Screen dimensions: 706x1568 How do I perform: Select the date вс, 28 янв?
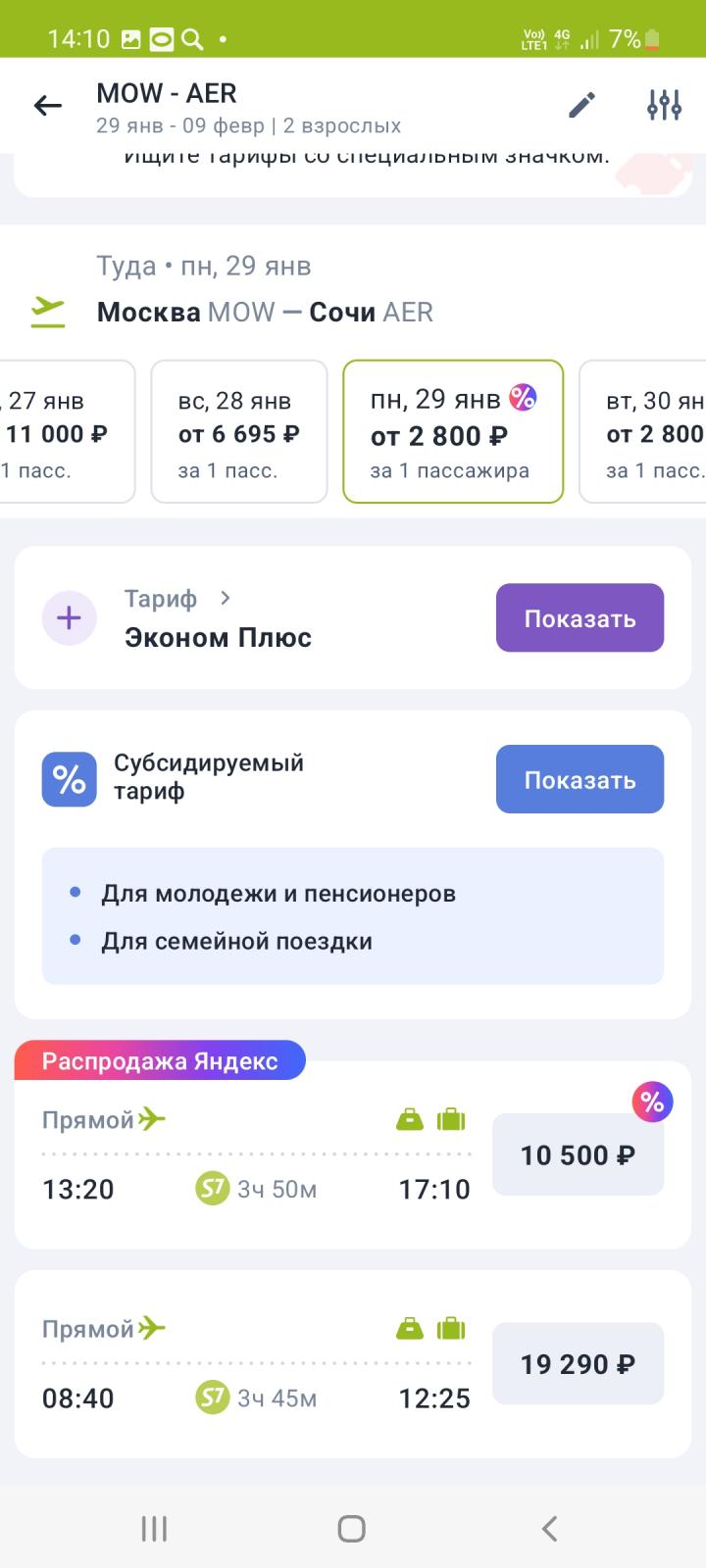[x=238, y=432]
